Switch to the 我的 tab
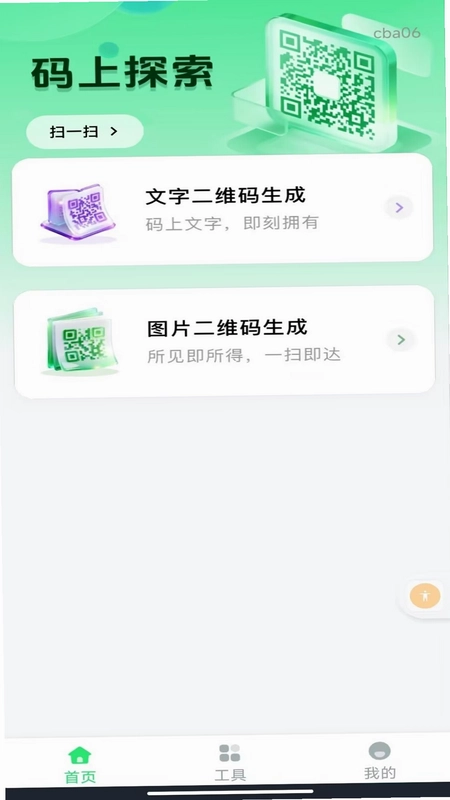Screen dimensions: 450x800 [x=380, y=761]
